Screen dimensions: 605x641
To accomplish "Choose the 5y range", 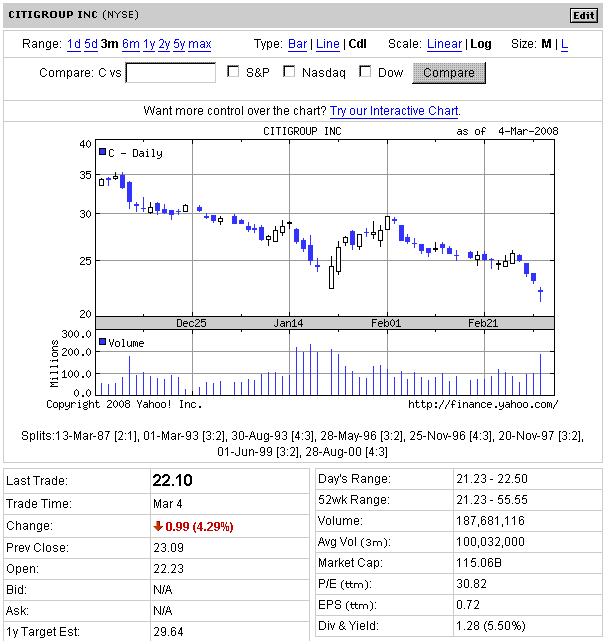I will (179, 44).
